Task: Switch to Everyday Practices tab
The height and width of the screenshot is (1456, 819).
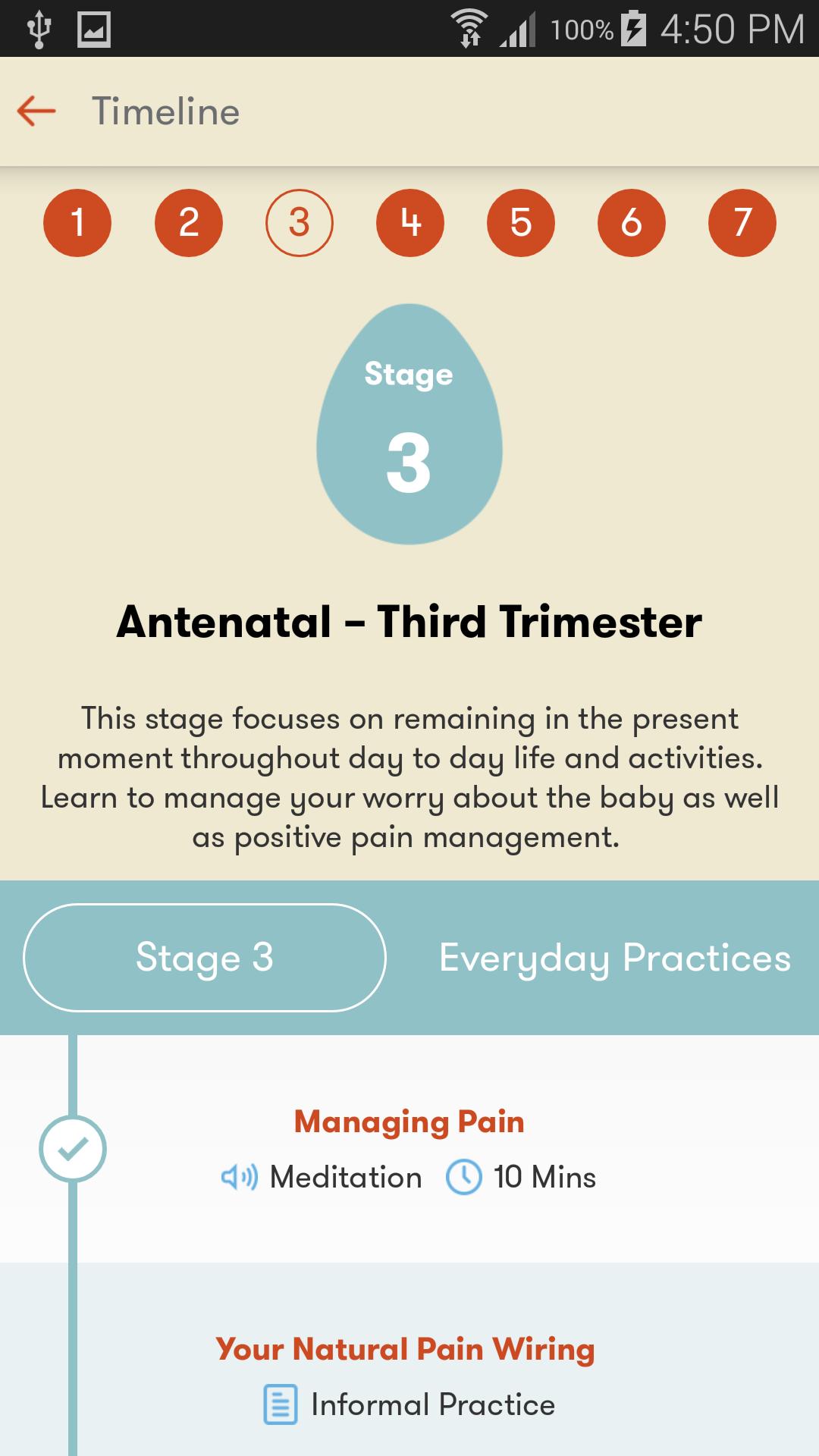Action: click(x=615, y=957)
